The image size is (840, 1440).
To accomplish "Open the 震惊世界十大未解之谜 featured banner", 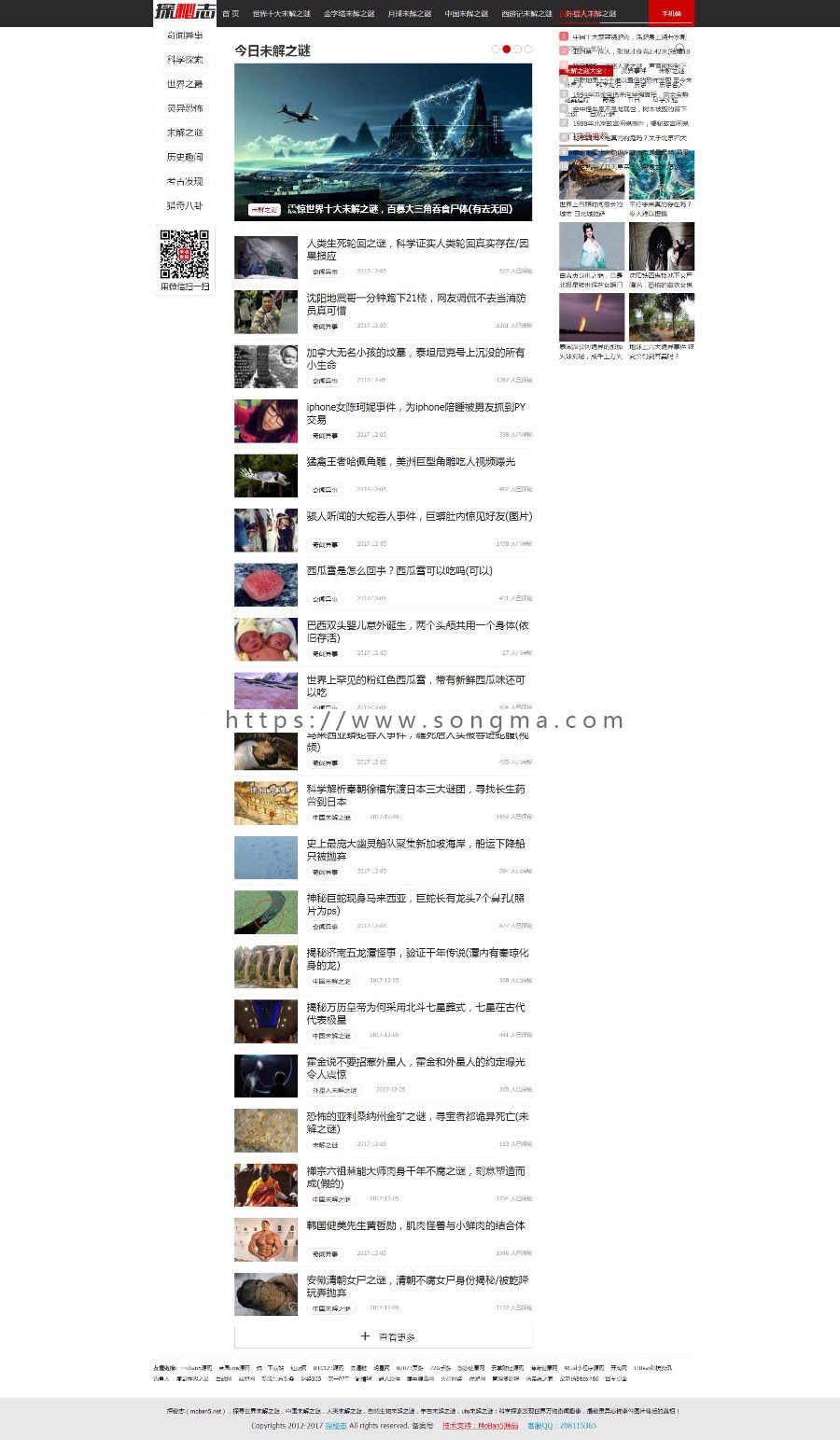I will pos(383,142).
